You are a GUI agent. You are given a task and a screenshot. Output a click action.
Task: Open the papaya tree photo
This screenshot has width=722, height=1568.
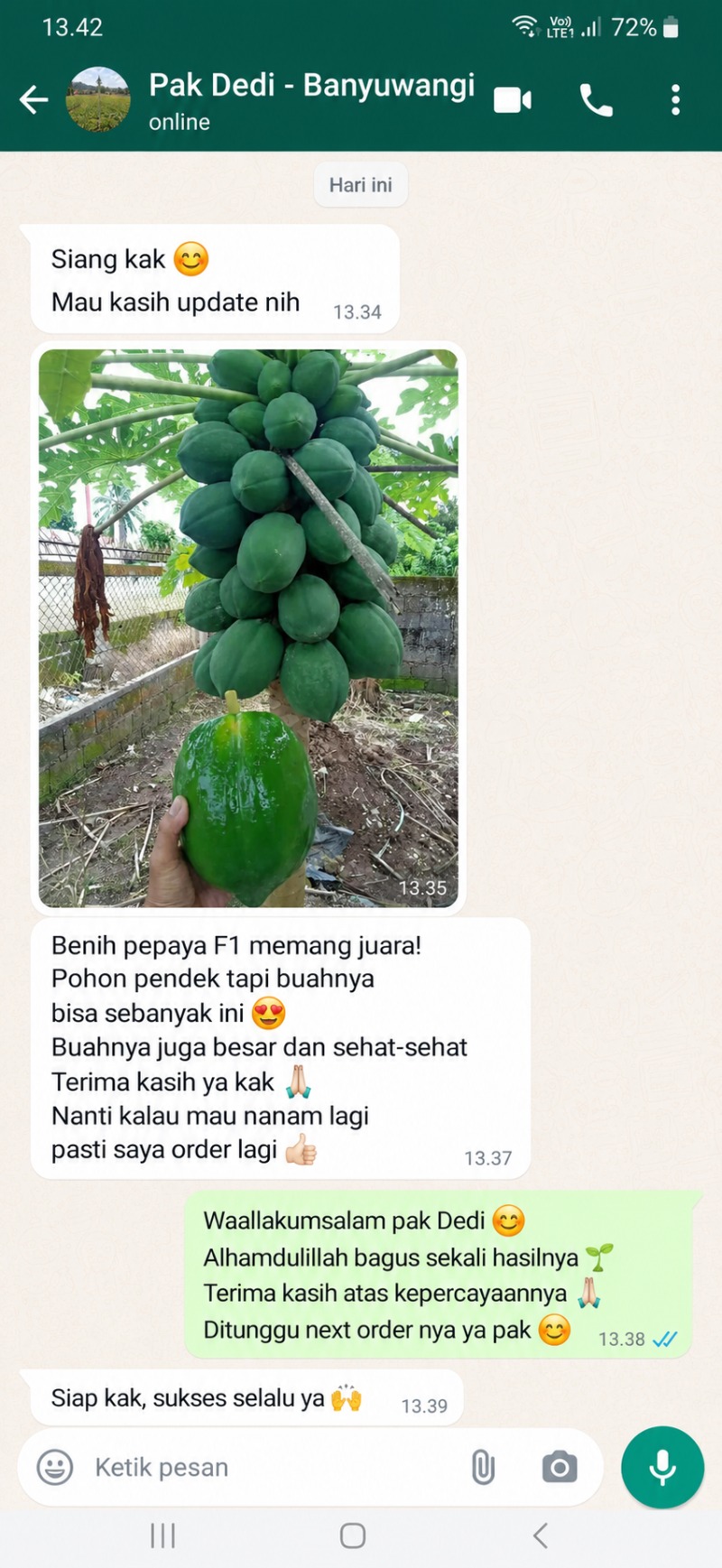(x=248, y=627)
